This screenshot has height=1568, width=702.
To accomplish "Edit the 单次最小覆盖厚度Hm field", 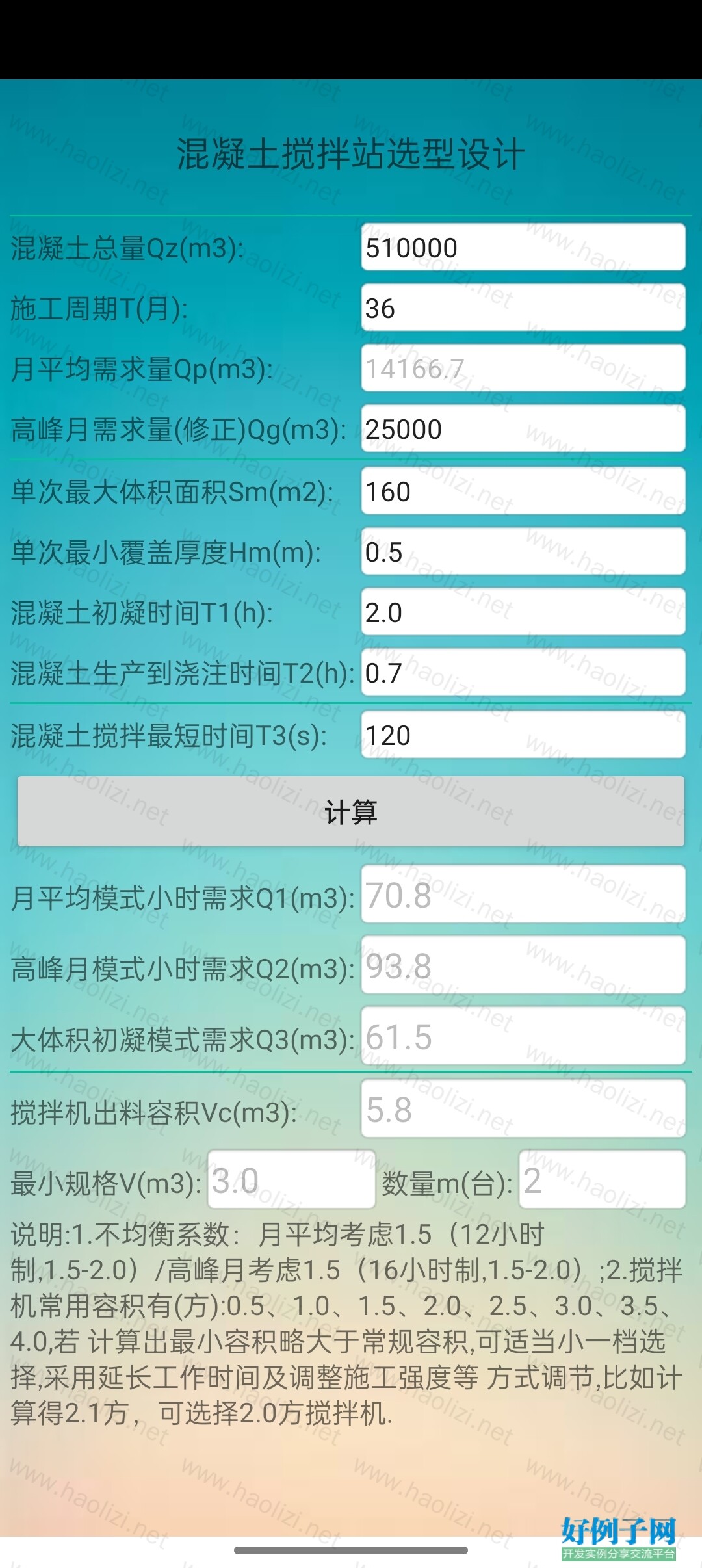I will pos(523,552).
